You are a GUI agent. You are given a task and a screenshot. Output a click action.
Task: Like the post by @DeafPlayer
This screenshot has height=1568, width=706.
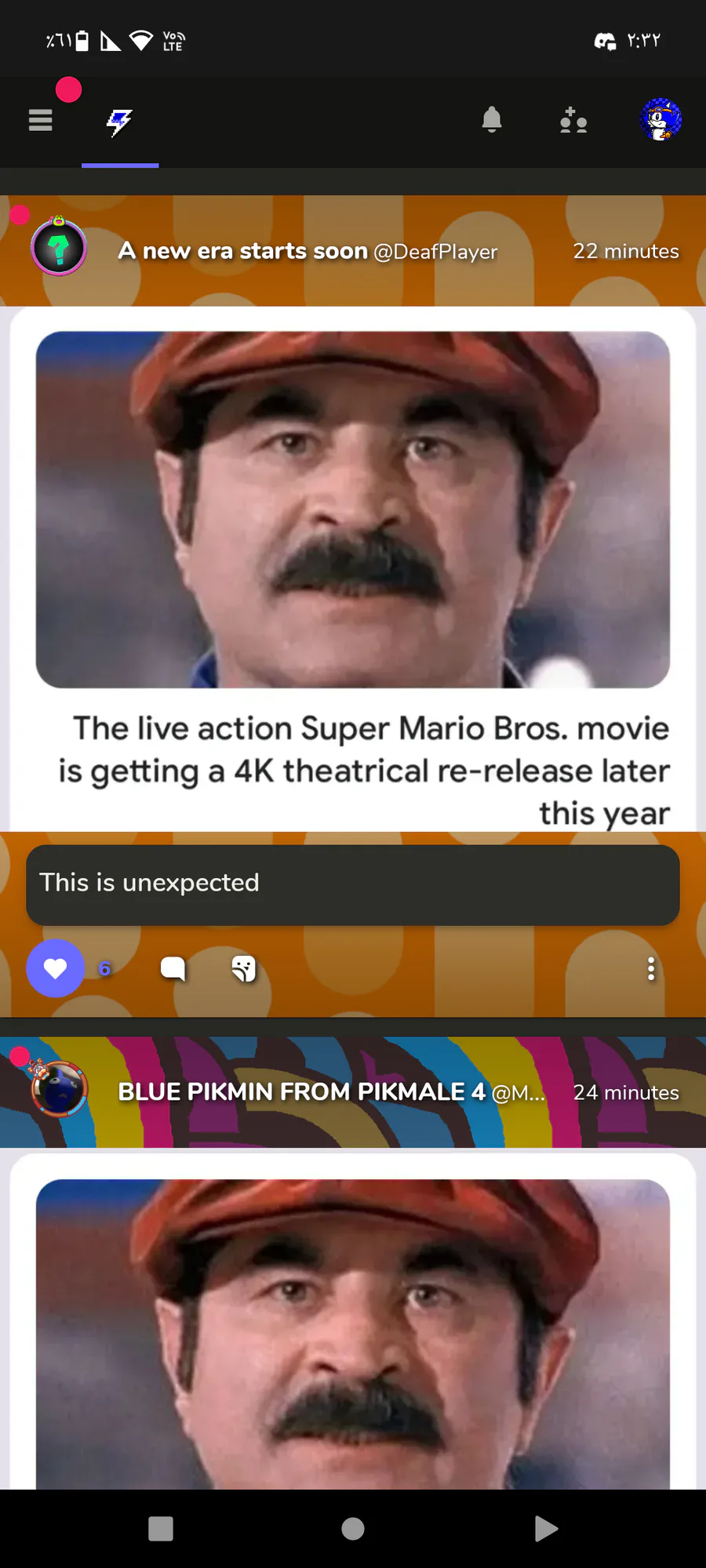coord(55,969)
